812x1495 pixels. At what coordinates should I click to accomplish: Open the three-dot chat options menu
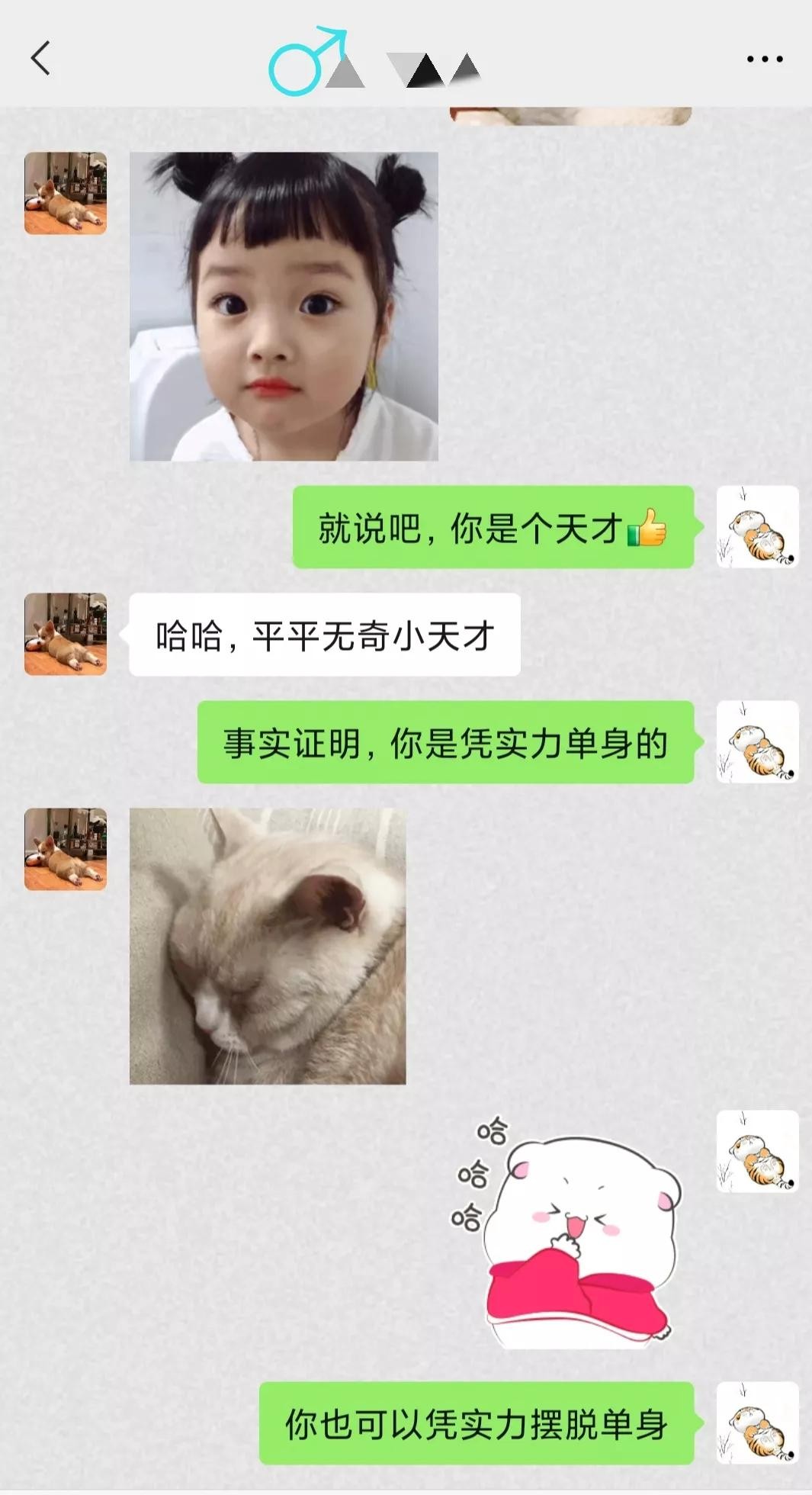764,59
